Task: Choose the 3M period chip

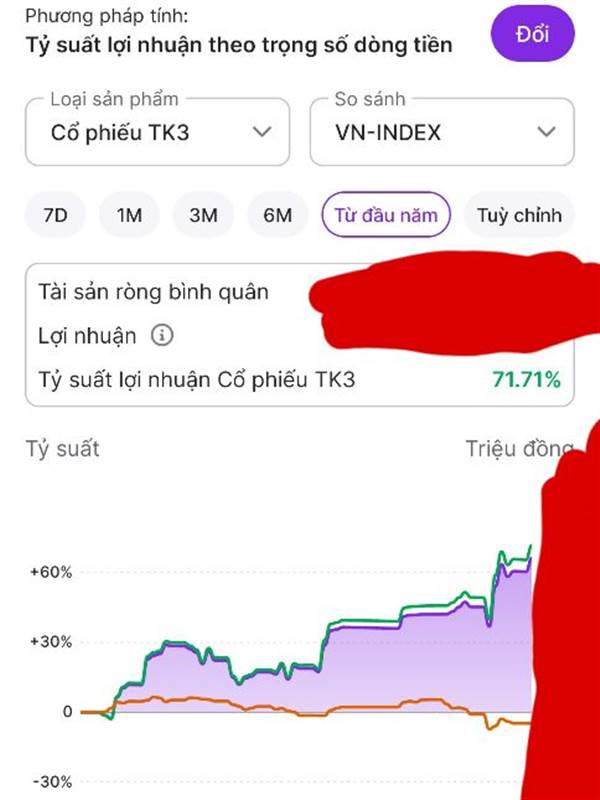Action: (203, 214)
